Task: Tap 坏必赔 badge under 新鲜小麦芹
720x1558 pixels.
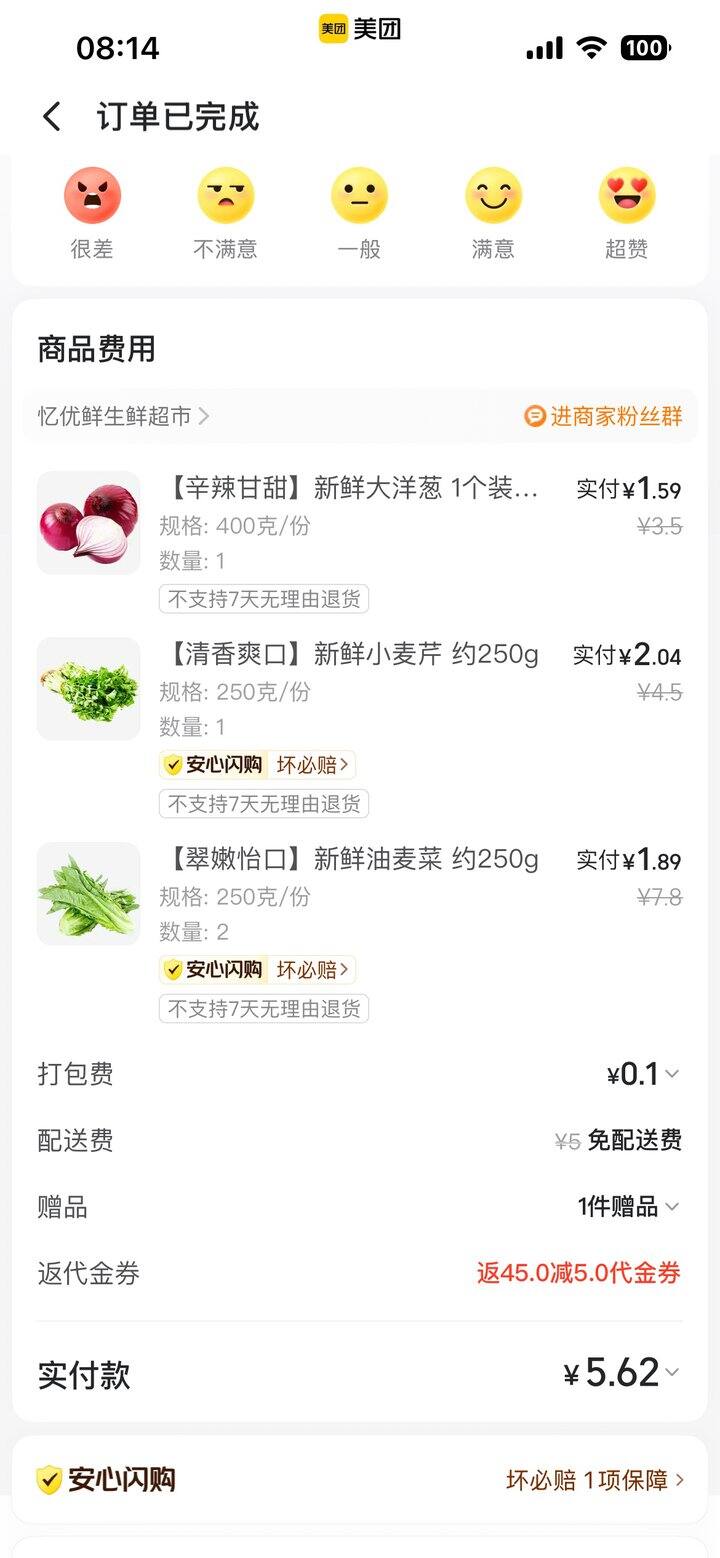Action: [x=312, y=766]
